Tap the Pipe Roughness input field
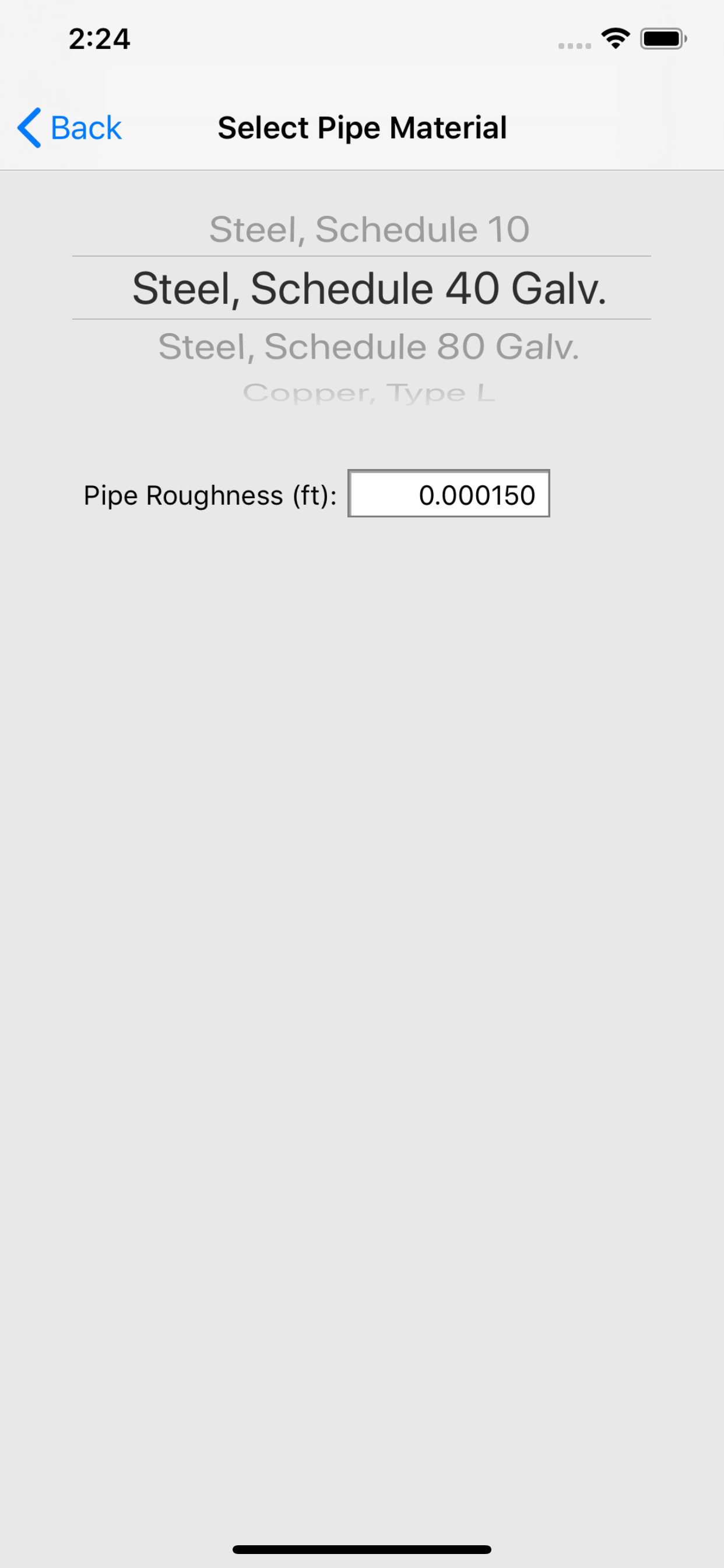This screenshot has width=724, height=1568. pyautogui.click(x=448, y=494)
